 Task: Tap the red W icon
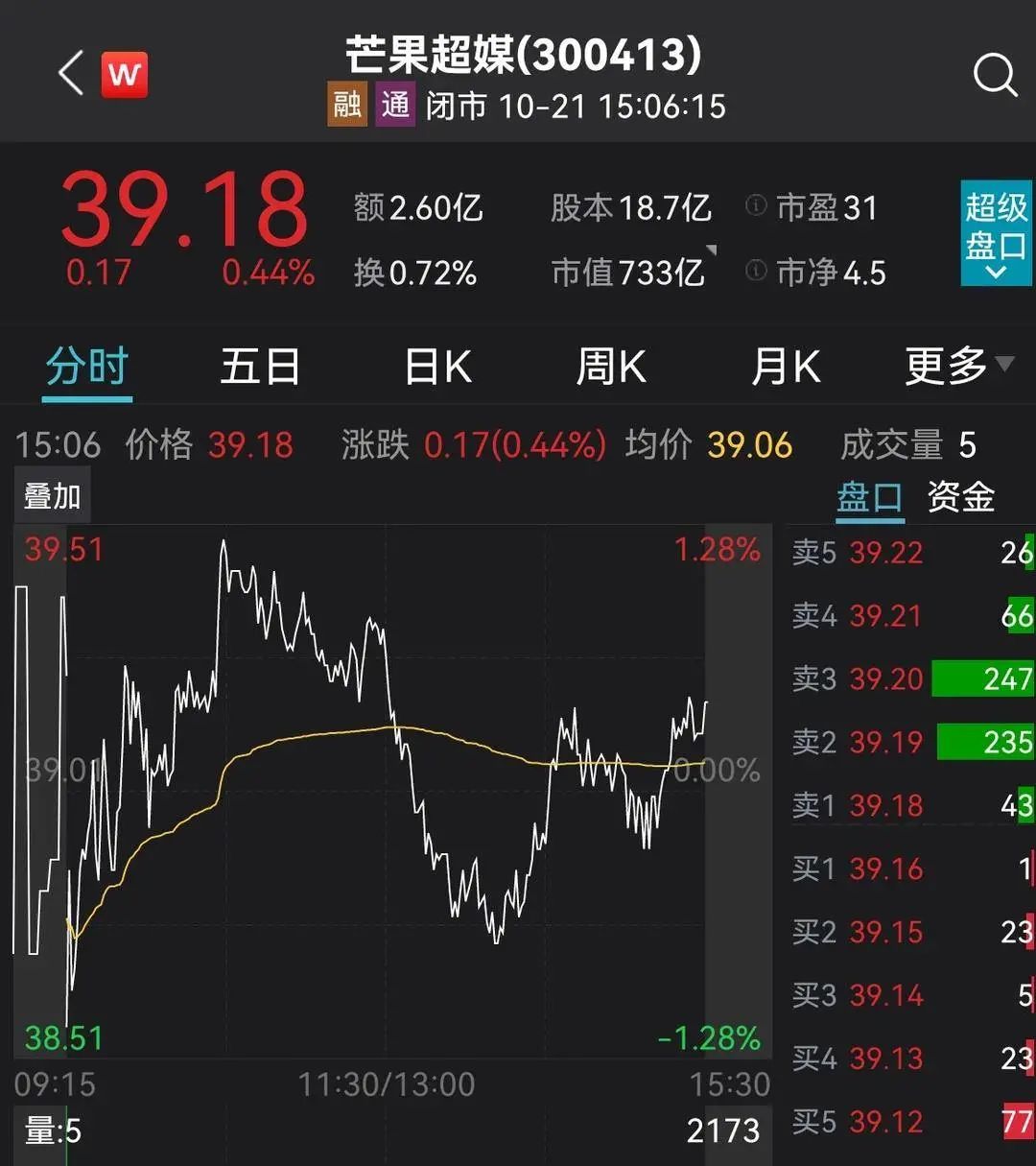tap(125, 74)
